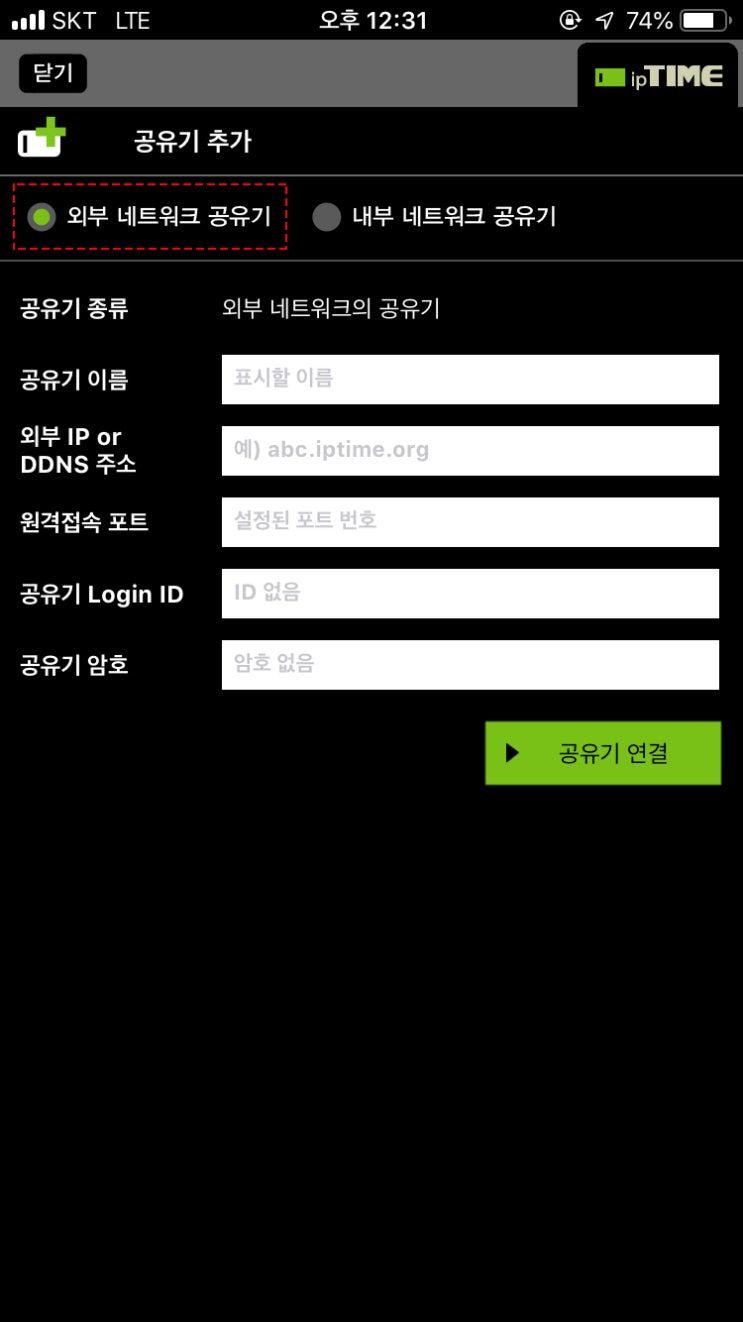The image size is (743, 1322).
Task: Tap the 공유기 암호 password field
Action: tap(470, 664)
